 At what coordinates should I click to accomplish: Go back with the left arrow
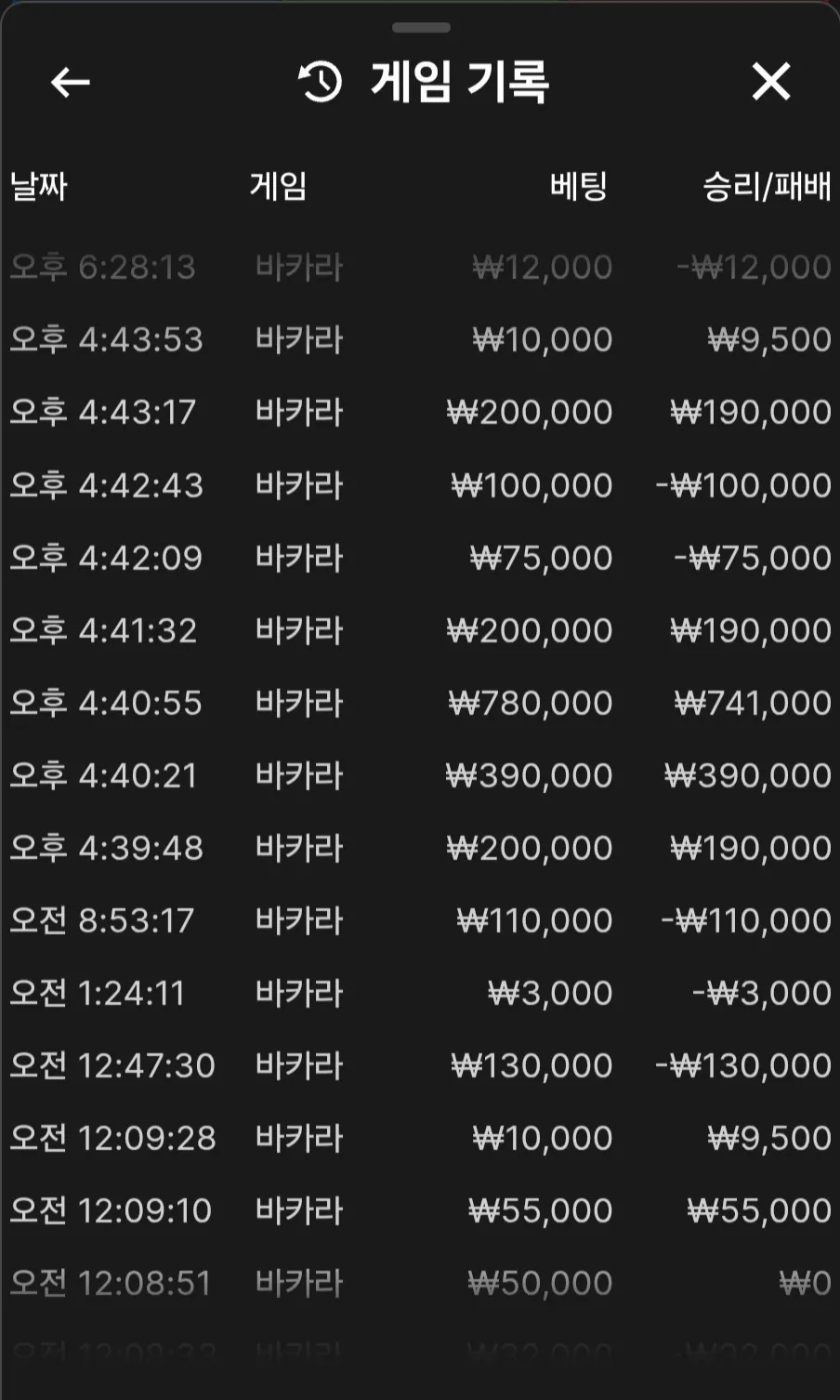click(x=70, y=83)
